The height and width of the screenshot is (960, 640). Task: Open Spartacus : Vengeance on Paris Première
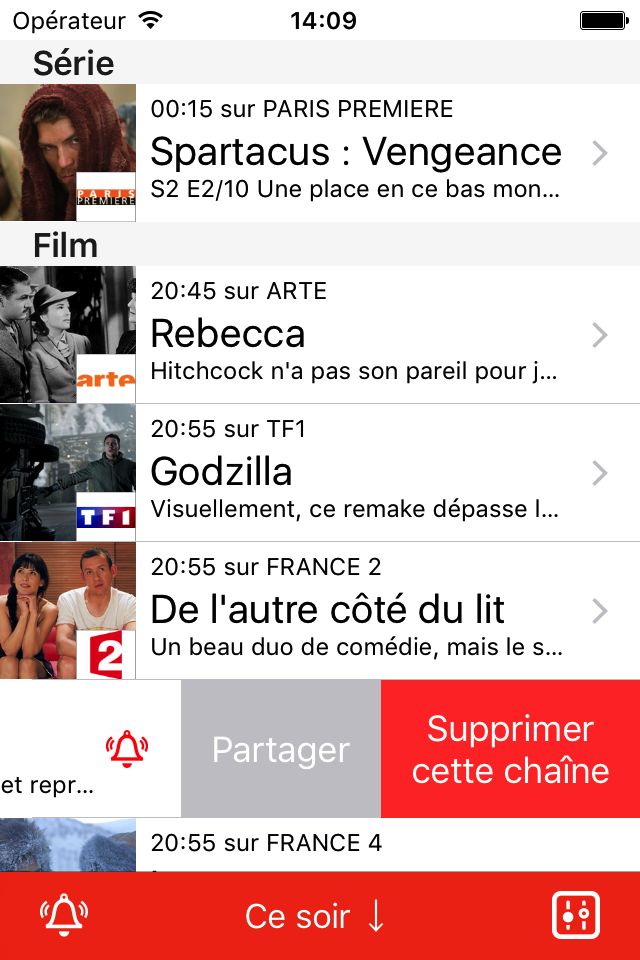(x=355, y=152)
